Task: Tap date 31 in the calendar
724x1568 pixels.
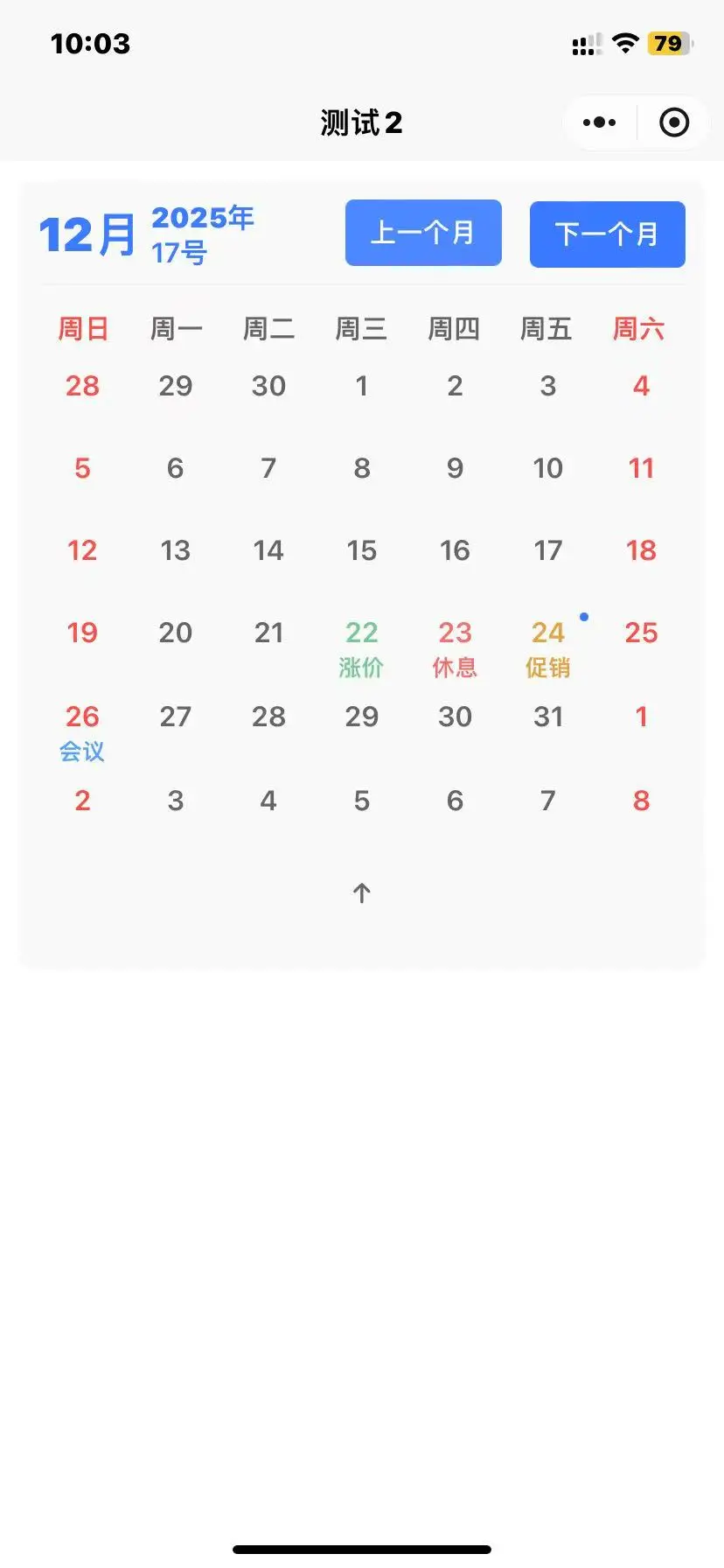Action: coord(548,717)
